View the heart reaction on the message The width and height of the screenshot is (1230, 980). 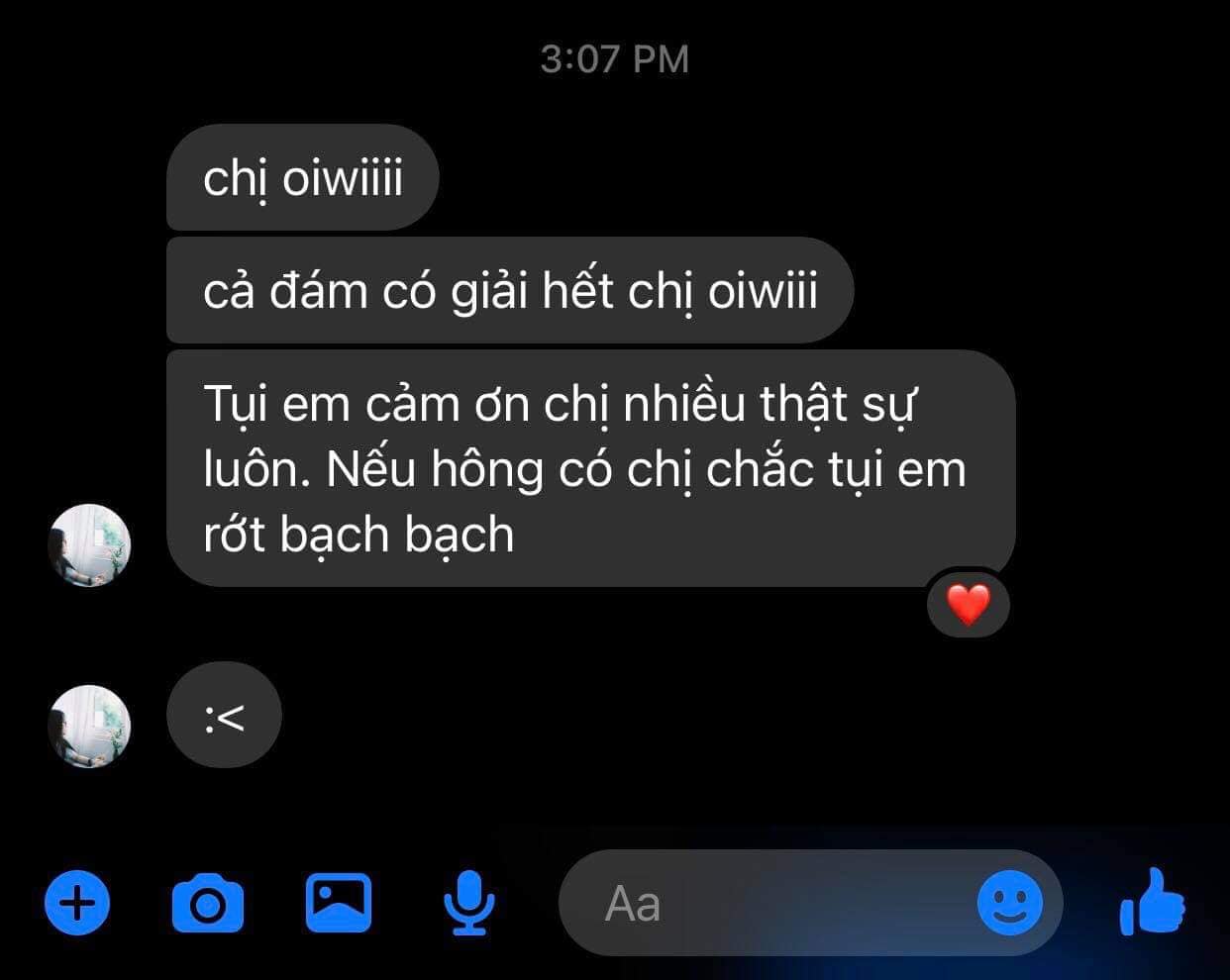pyautogui.click(x=968, y=605)
